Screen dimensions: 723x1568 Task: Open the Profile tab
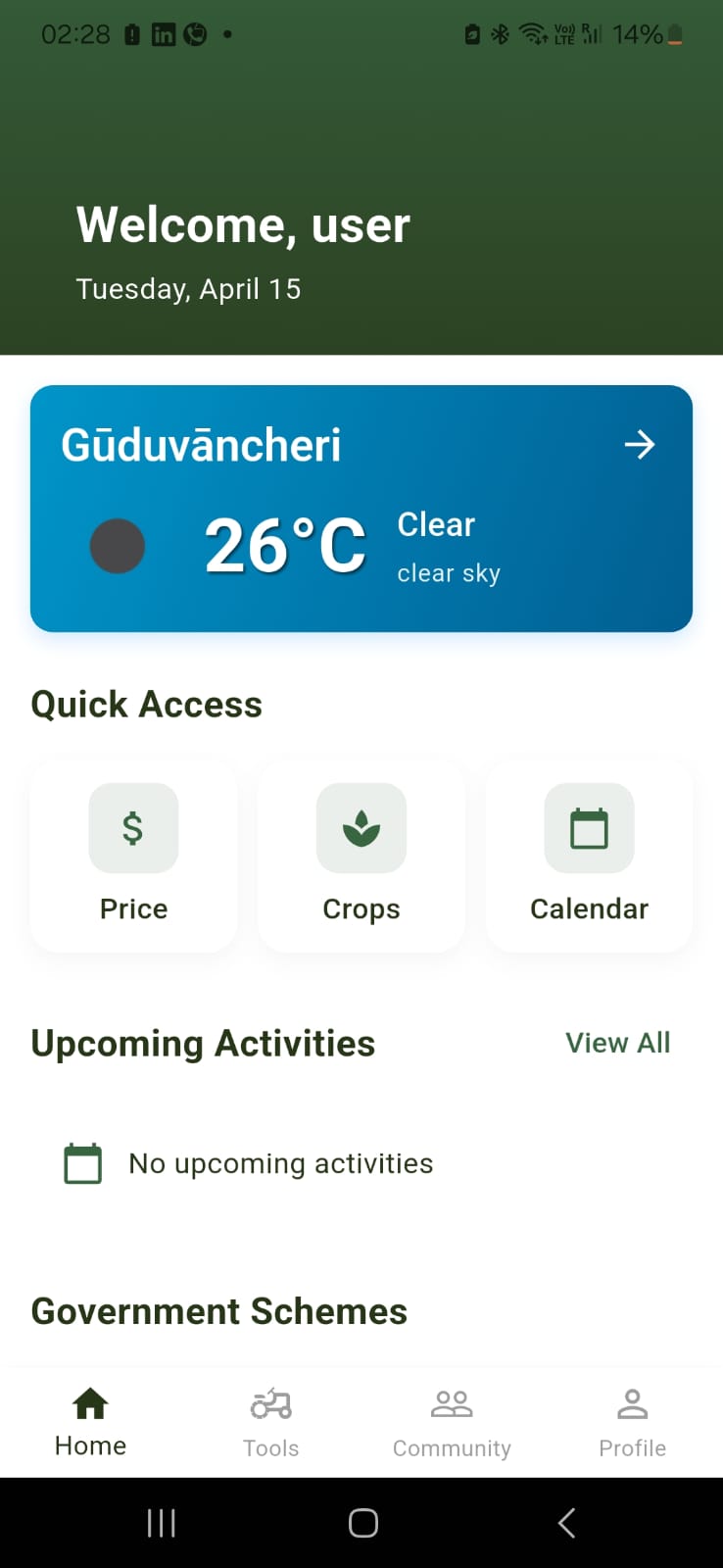pos(632,1422)
